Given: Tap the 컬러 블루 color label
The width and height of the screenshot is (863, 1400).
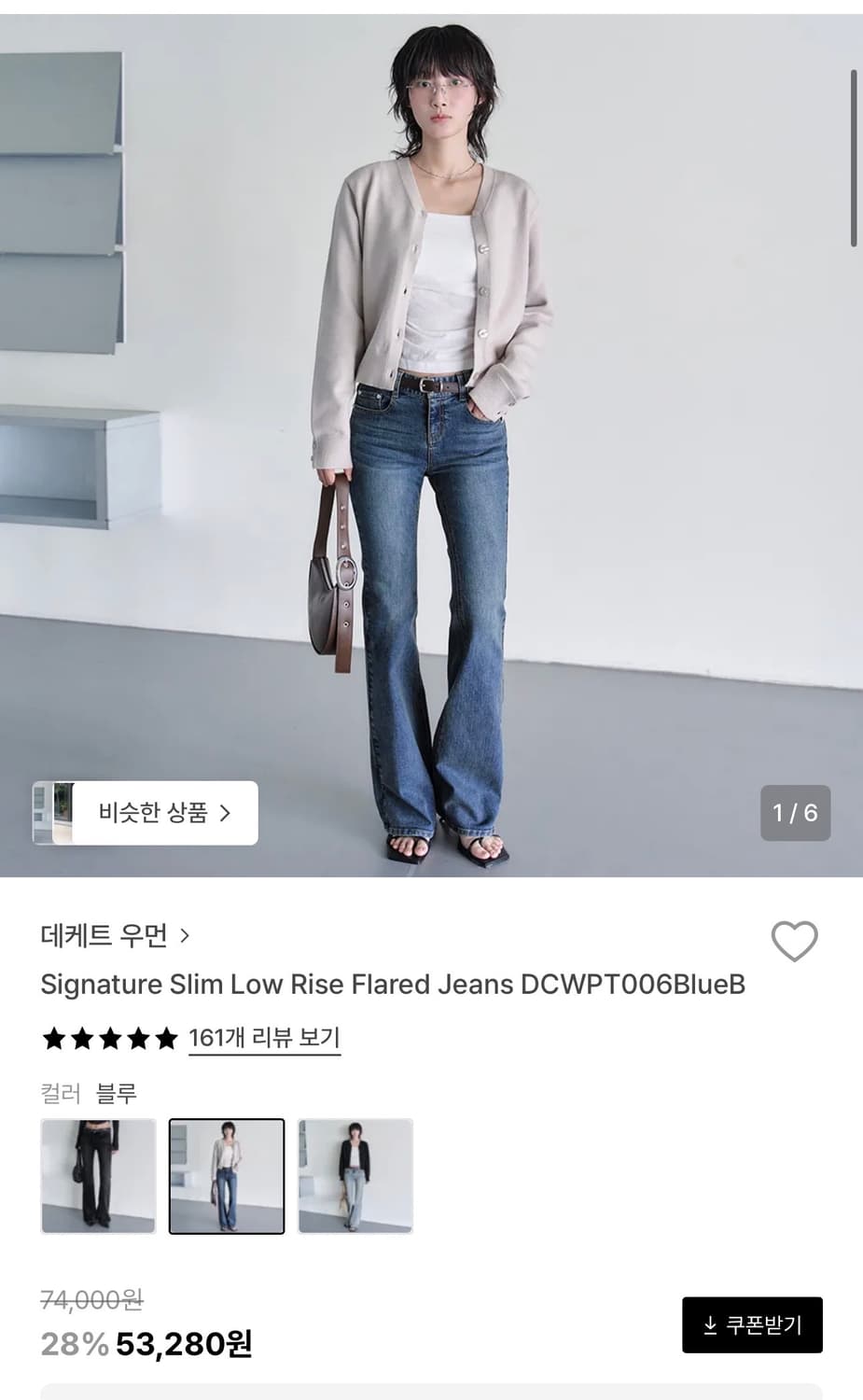Looking at the screenshot, I should tap(89, 1091).
